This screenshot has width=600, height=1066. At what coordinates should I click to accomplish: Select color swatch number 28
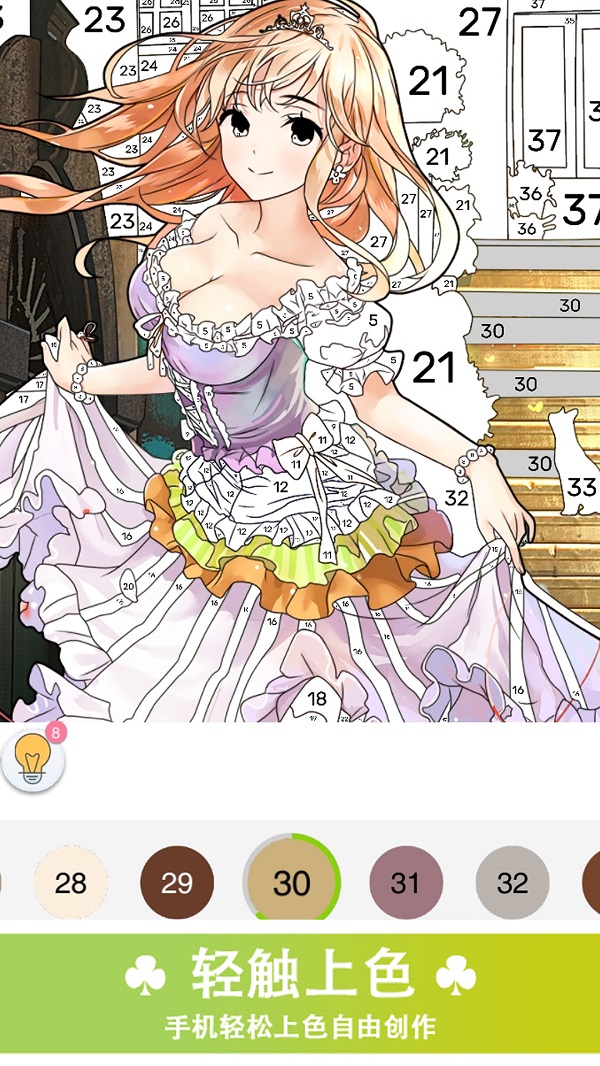(x=71, y=883)
